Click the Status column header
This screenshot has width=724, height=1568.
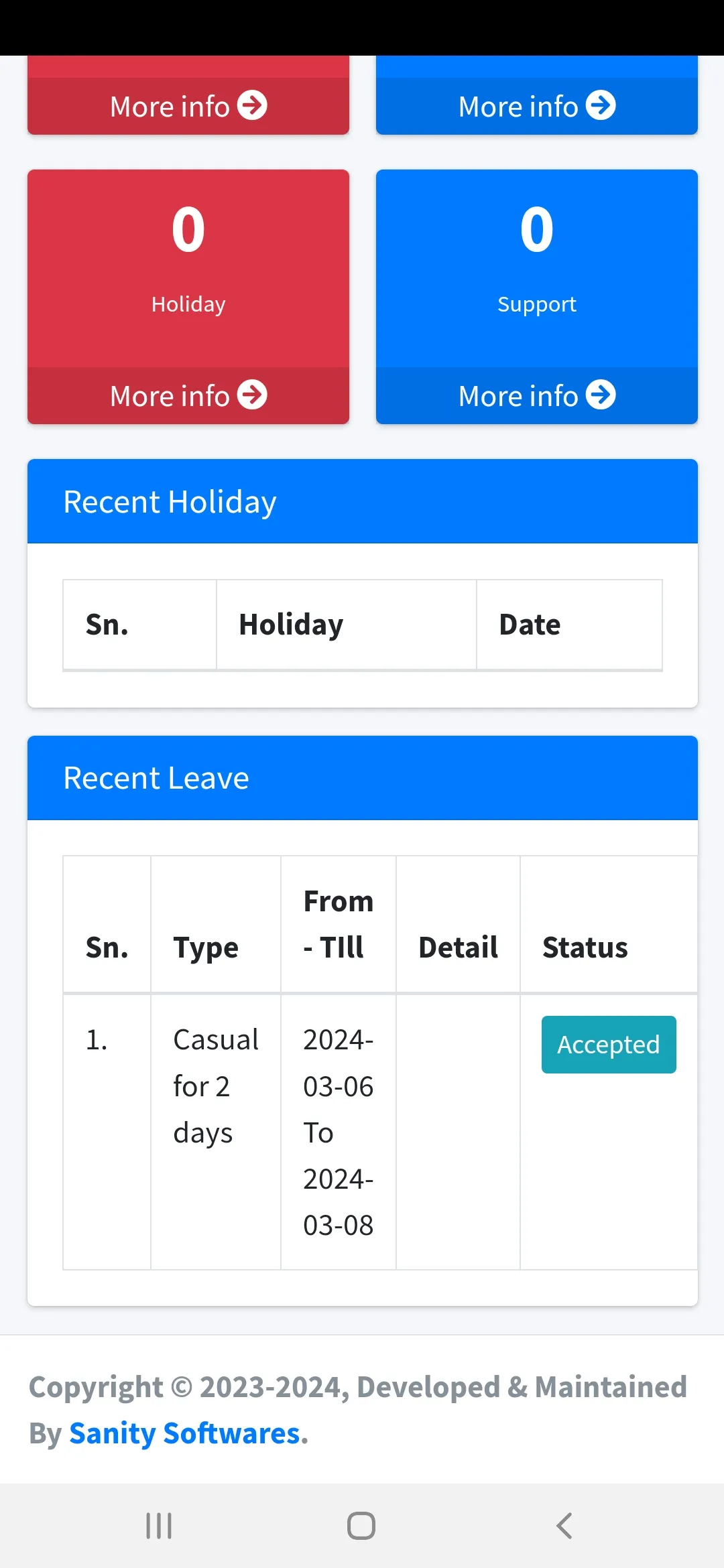click(x=584, y=946)
